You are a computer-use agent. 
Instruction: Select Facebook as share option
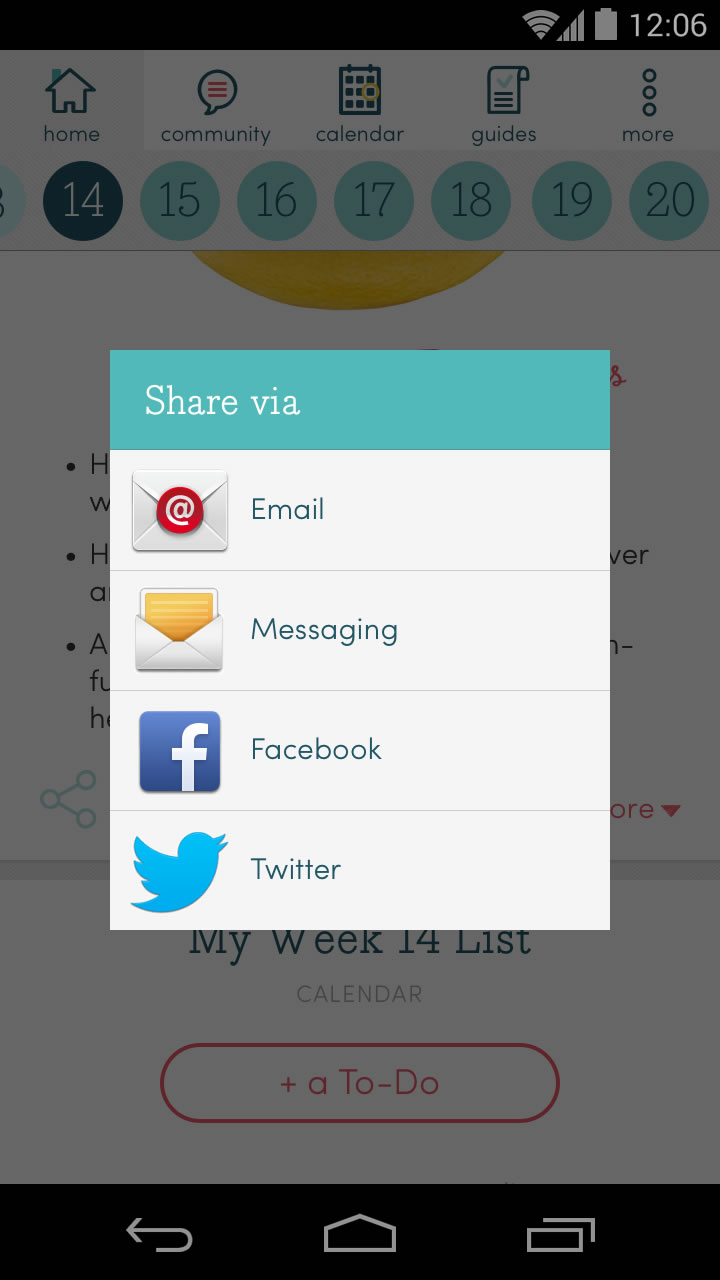click(x=359, y=750)
